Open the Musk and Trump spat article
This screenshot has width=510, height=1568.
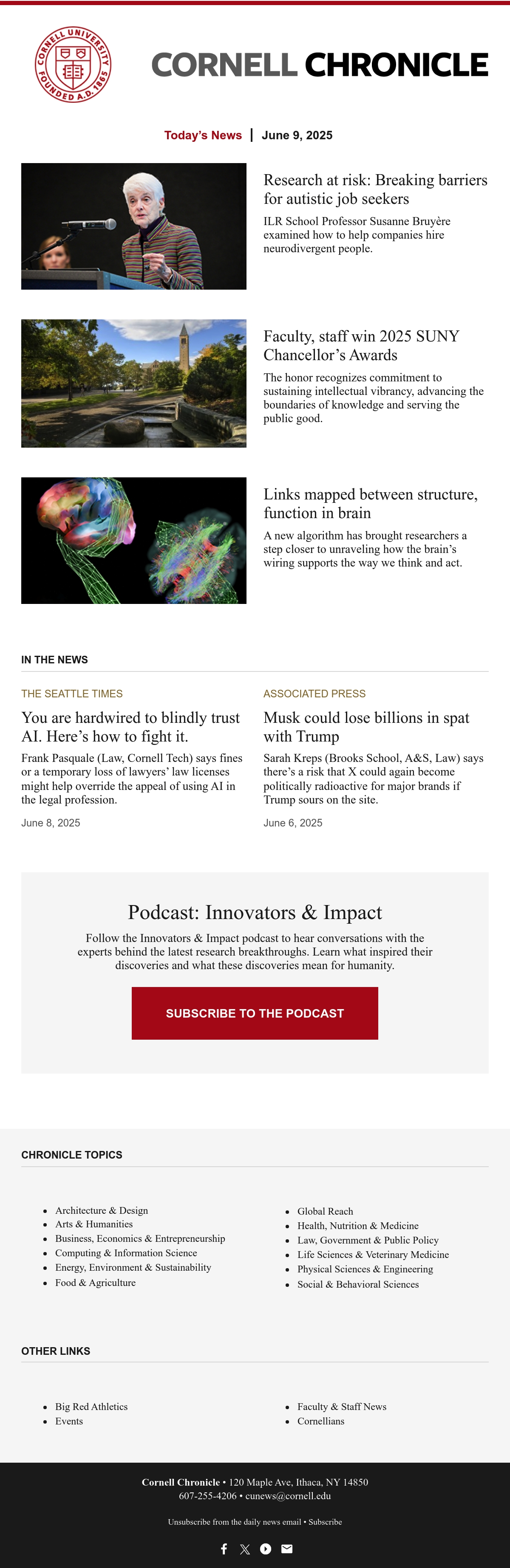click(x=366, y=727)
